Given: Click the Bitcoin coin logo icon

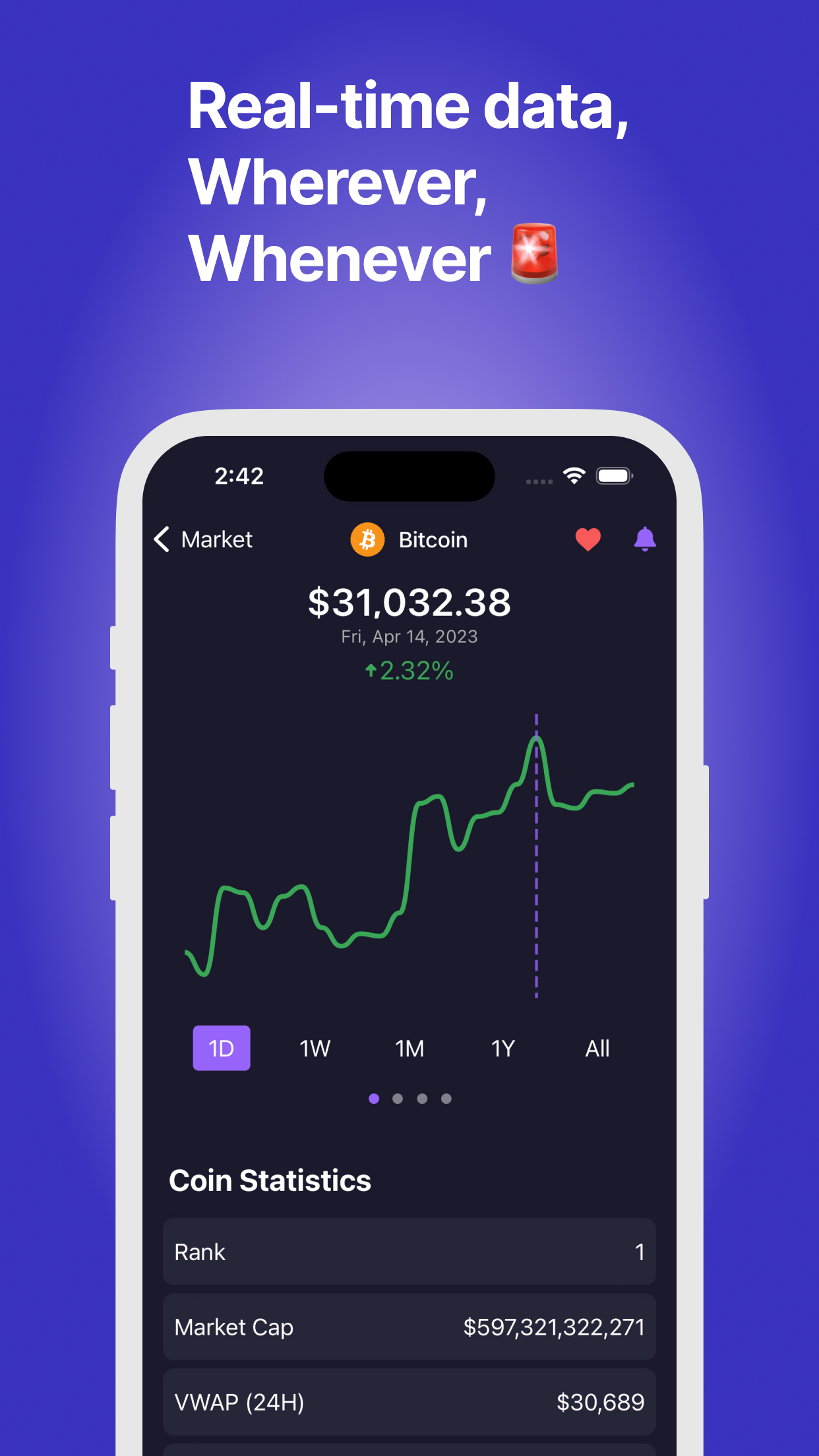Looking at the screenshot, I should tap(369, 539).
